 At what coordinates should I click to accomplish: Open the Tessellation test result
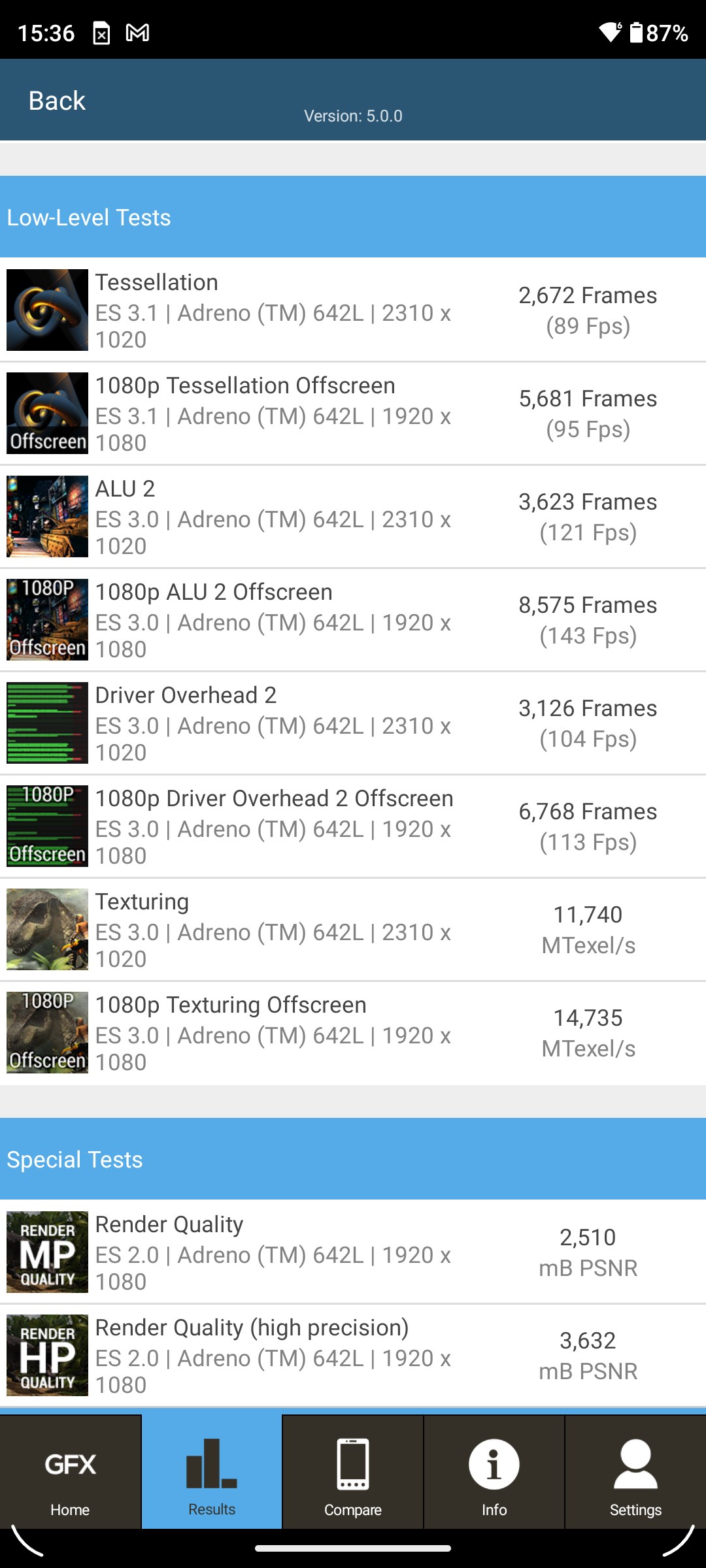click(x=353, y=310)
